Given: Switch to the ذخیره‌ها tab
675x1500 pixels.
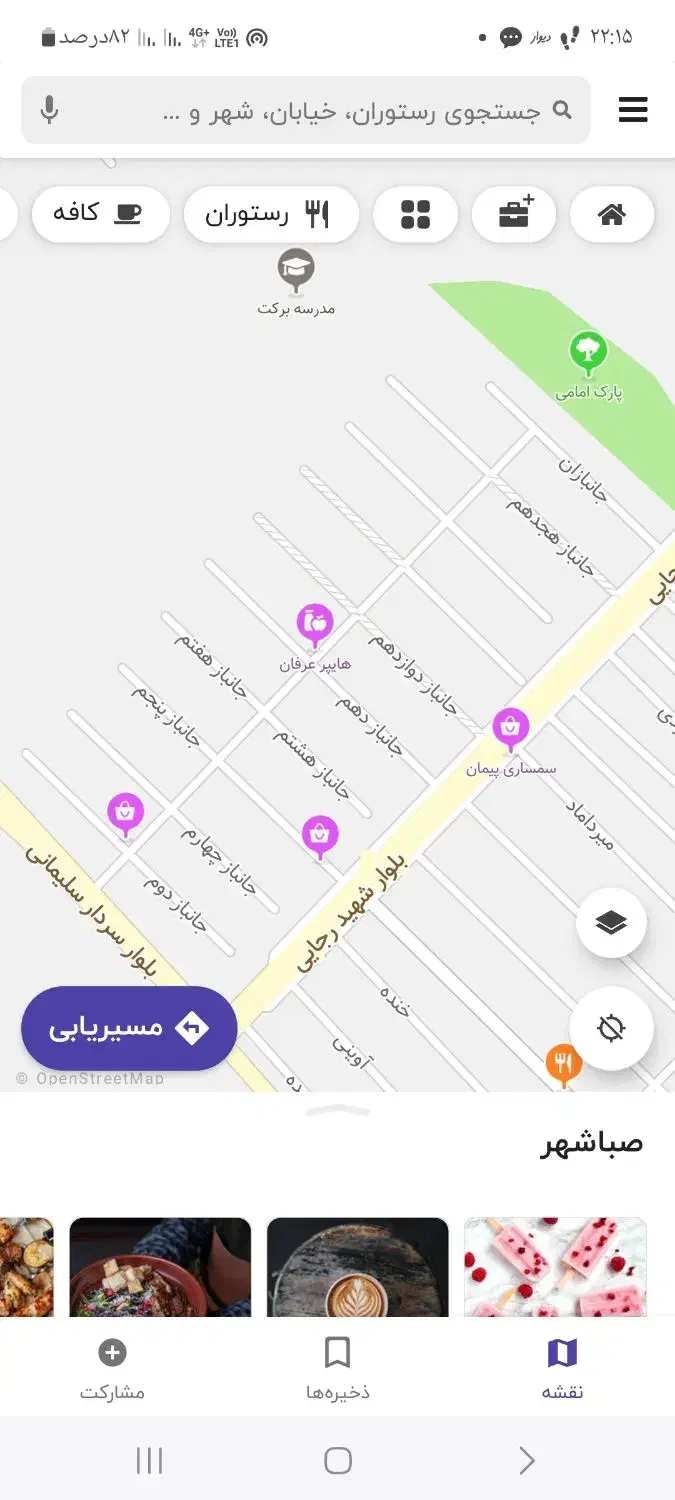Looking at the screenshot, I should pos(338,1369).
